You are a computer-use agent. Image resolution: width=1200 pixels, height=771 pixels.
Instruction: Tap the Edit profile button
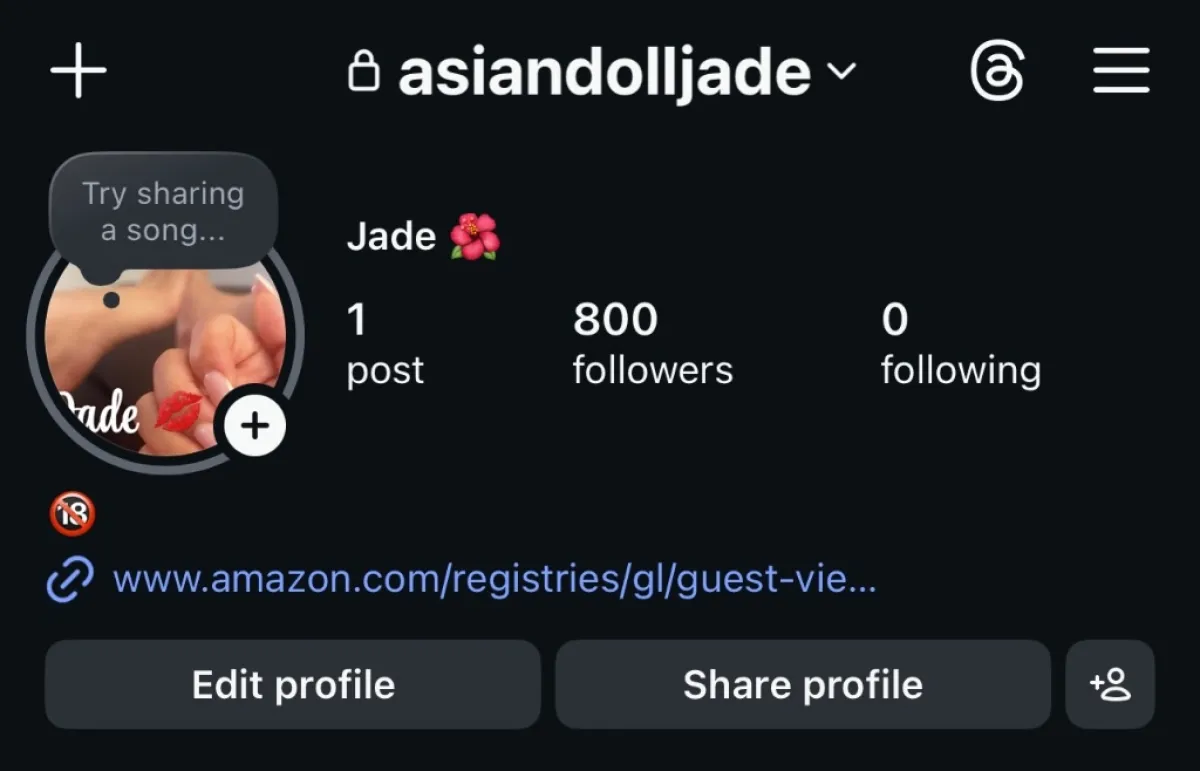point(293,685)
